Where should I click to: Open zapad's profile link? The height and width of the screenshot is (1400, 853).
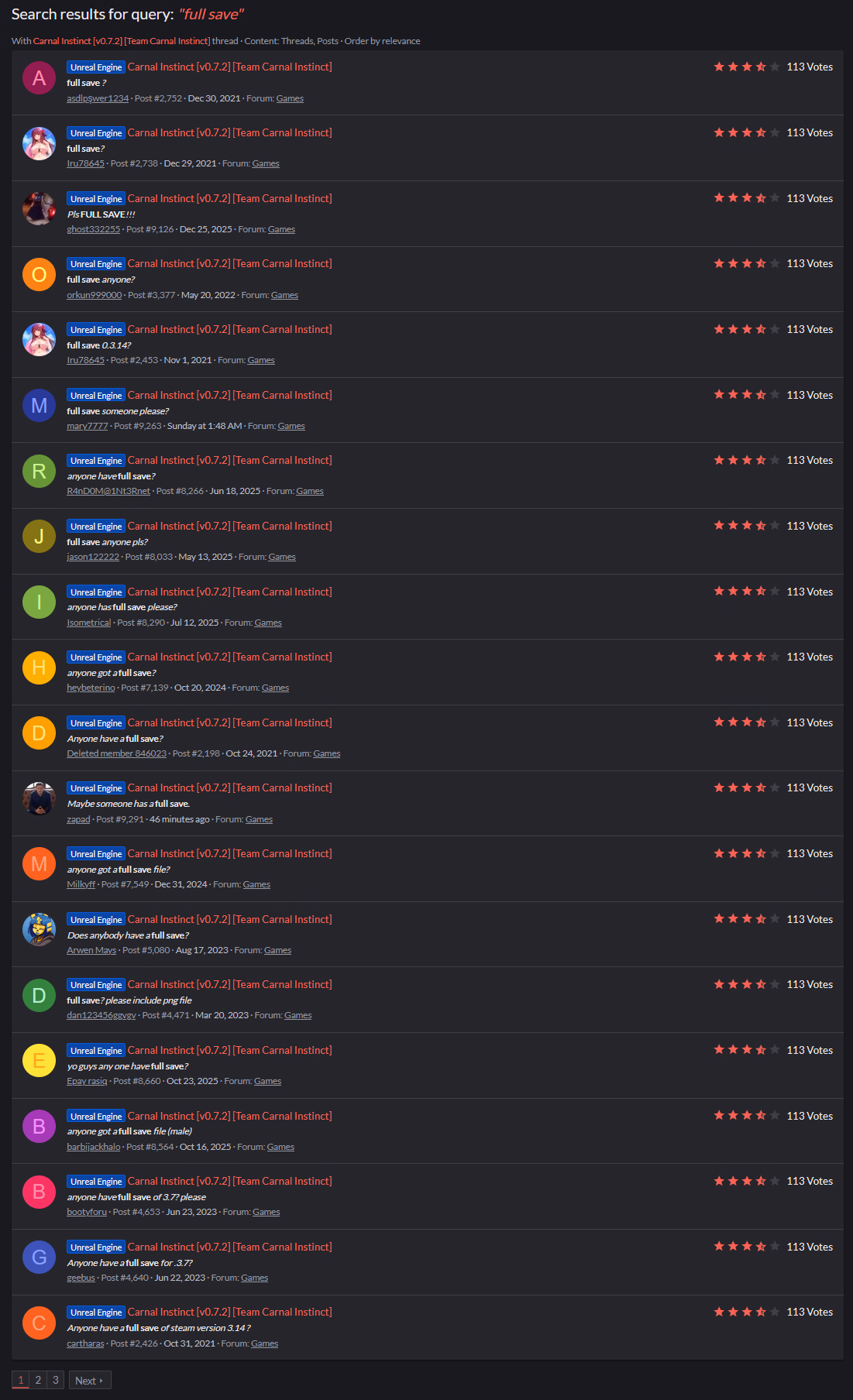[x=78, y=820]
